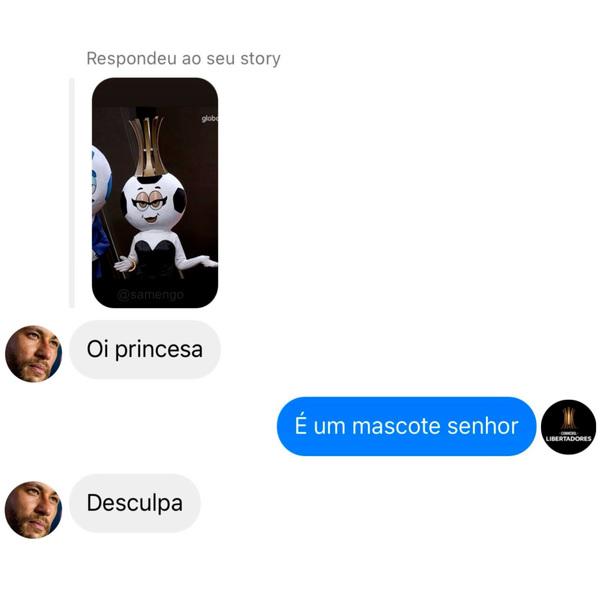The width and height of the screenshot is (600, 600).
Task: Open sender's profile photo beside "Oi princesa"
Action: pos(34,353)
